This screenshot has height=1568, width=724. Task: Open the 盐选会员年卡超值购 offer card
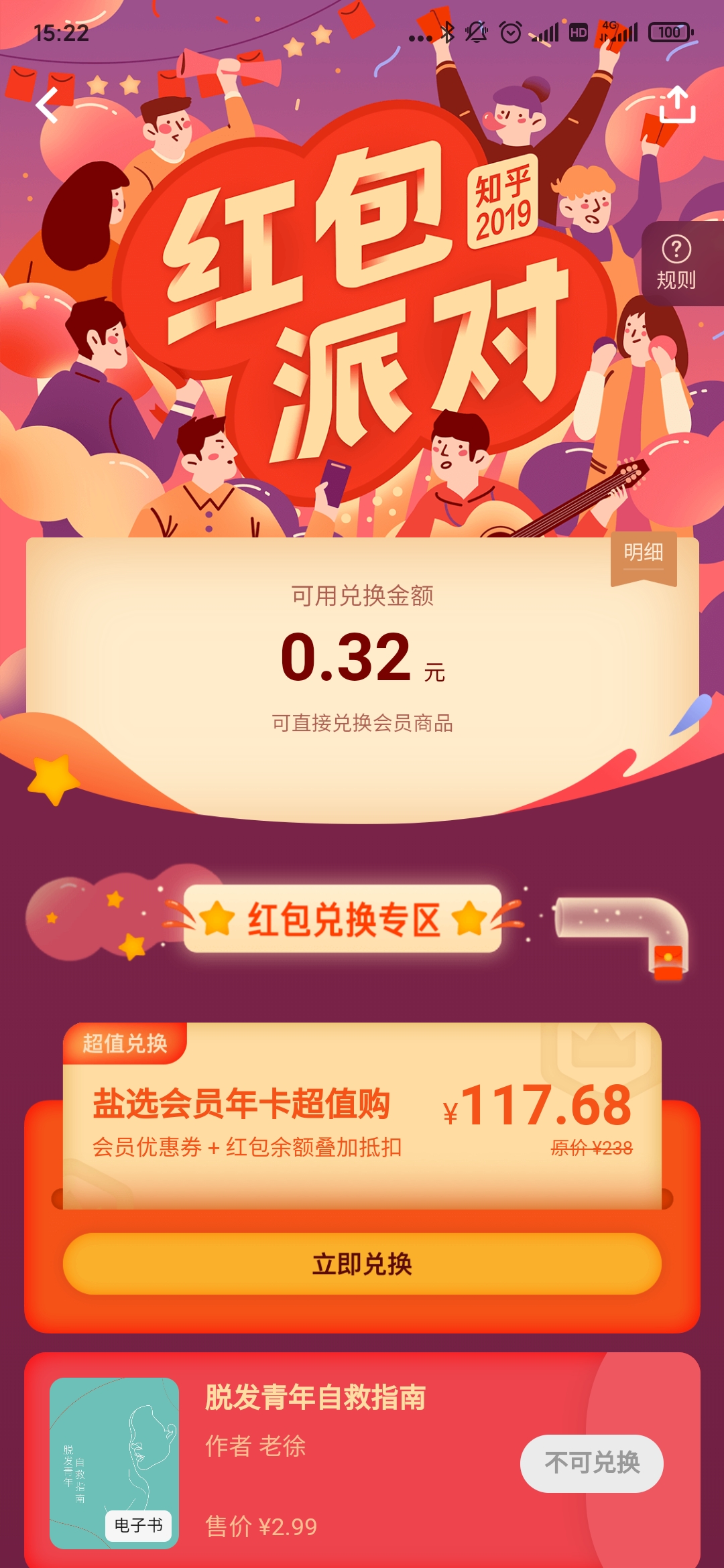pos(362,1116)
